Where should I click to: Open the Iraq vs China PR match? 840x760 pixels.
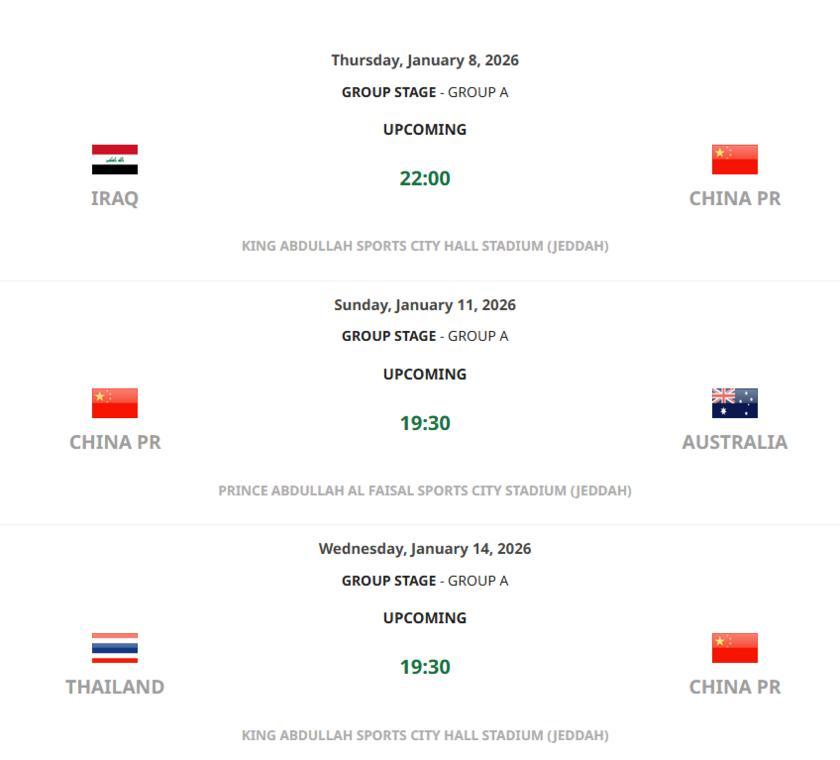(x=424, y=178)
